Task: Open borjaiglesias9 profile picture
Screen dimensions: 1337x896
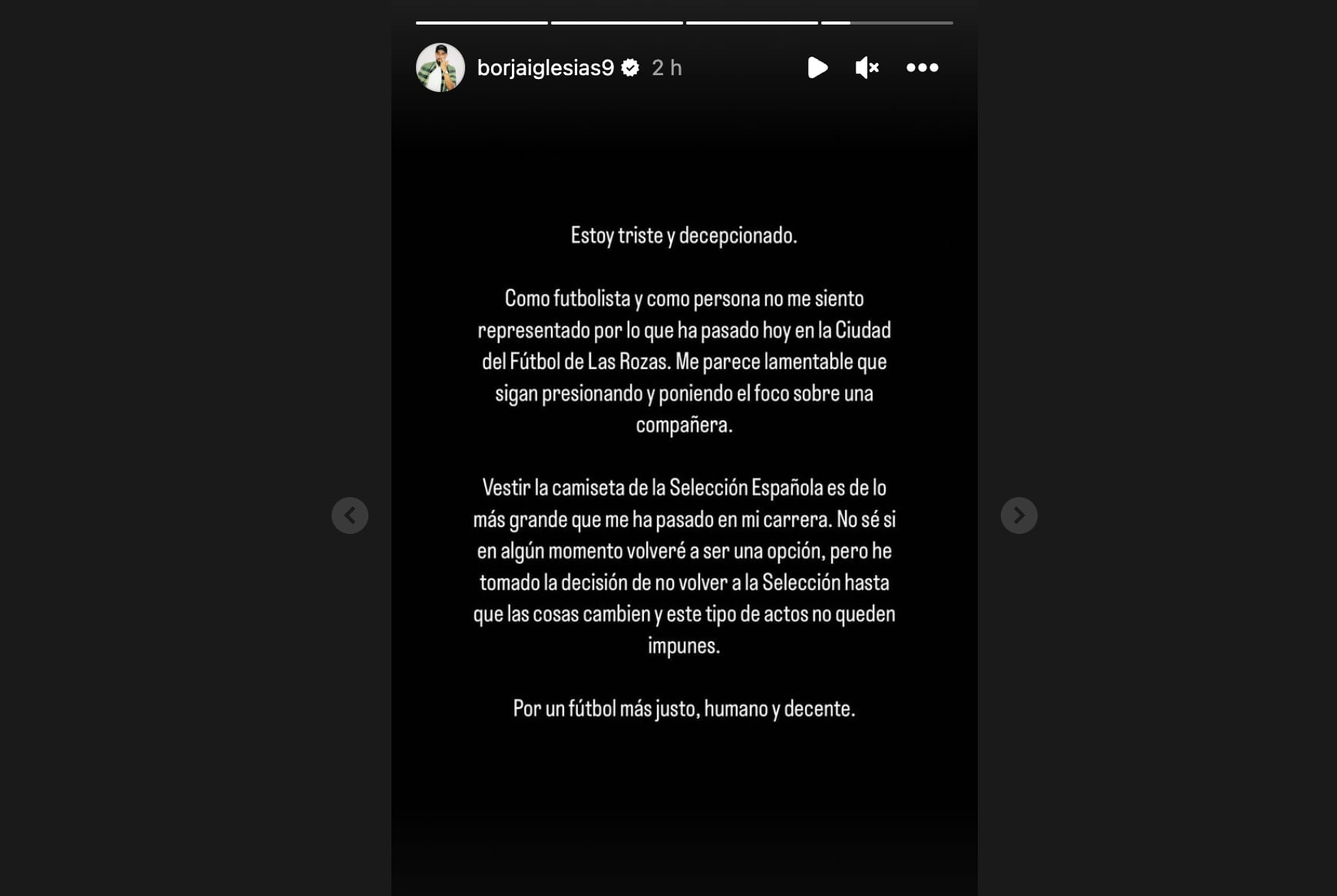Action: (441, 68)
